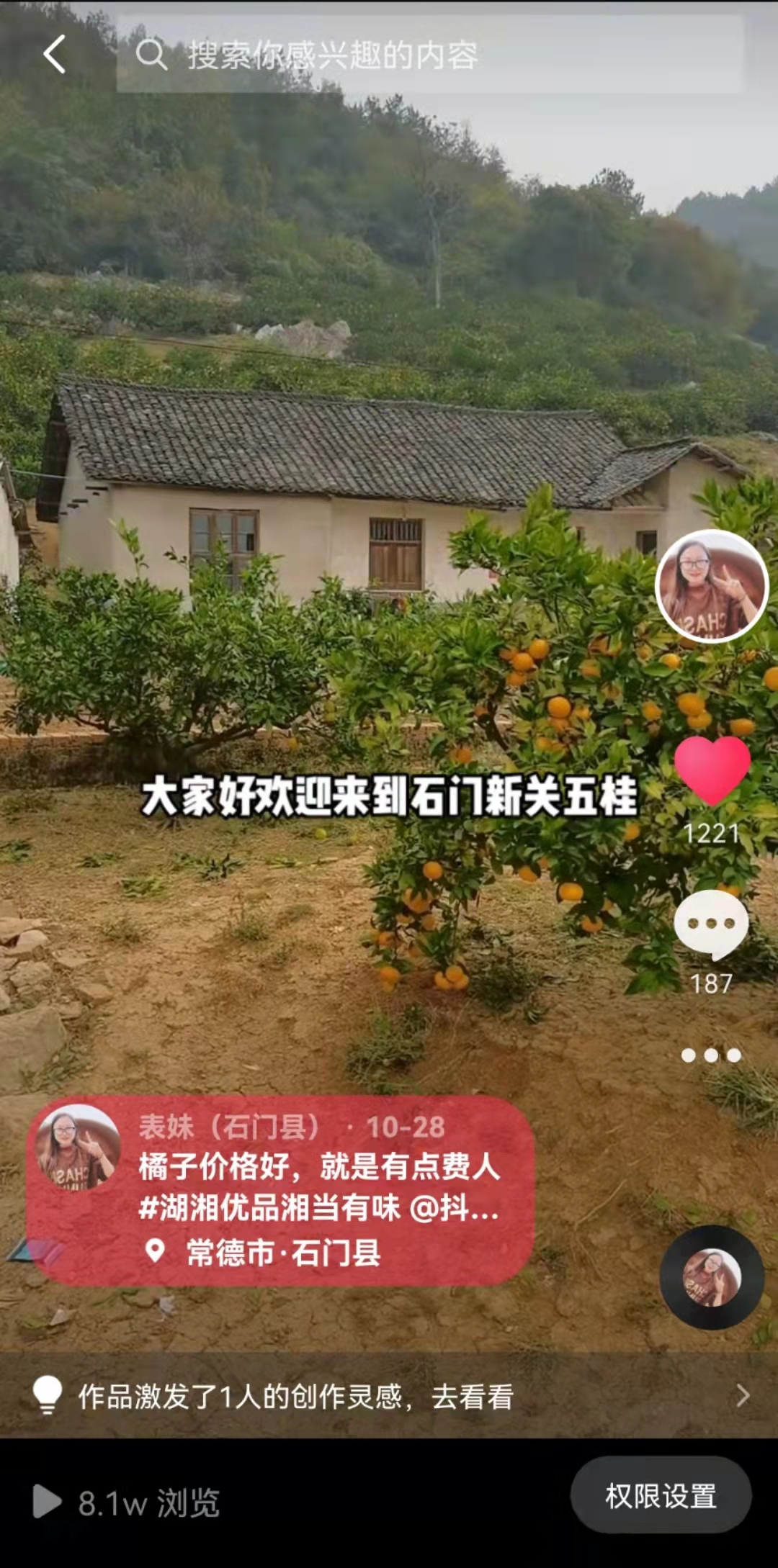Open the 常德市·石门县 location tag
The image size is (778, 1568).
(x=282, y=1253)
